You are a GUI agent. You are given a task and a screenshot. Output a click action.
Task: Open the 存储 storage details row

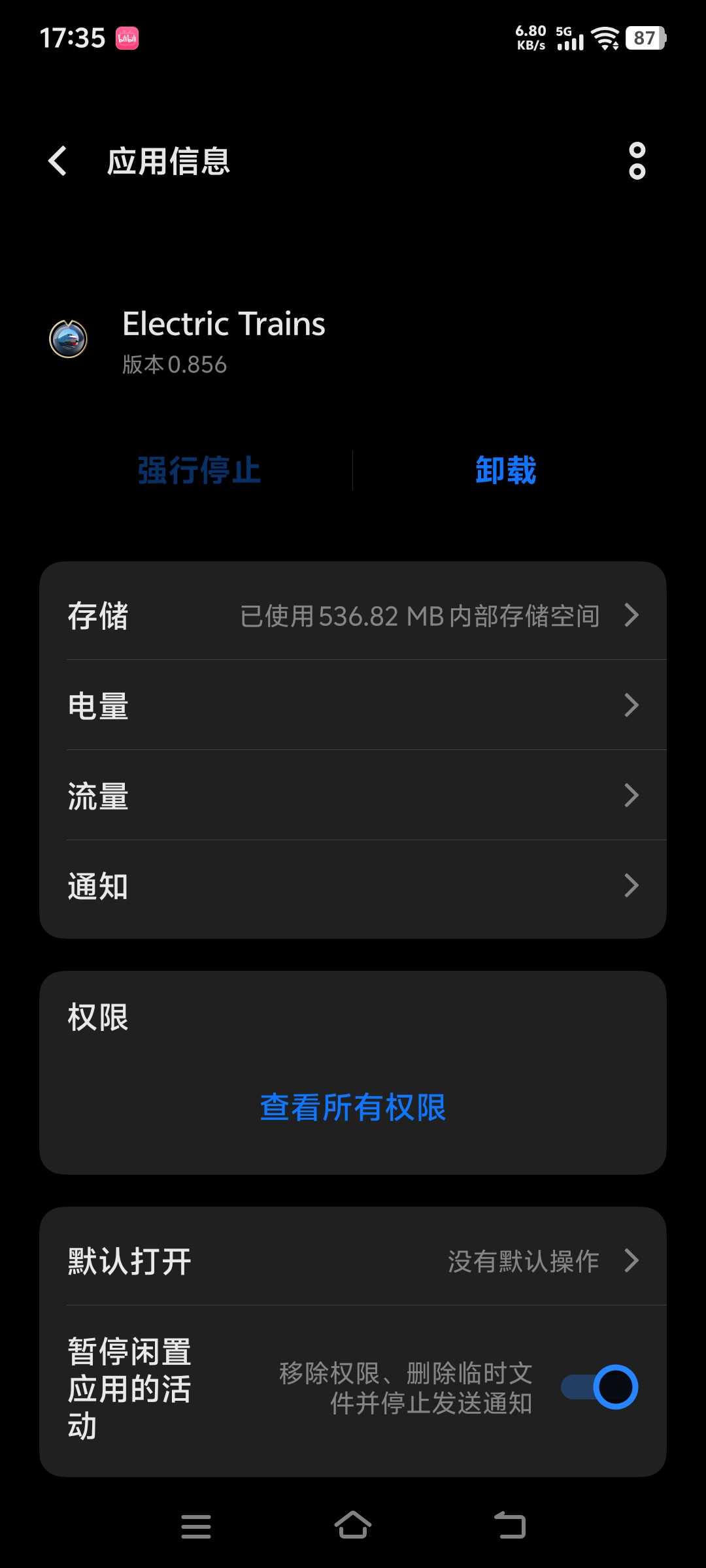click(x=353, y=615)
